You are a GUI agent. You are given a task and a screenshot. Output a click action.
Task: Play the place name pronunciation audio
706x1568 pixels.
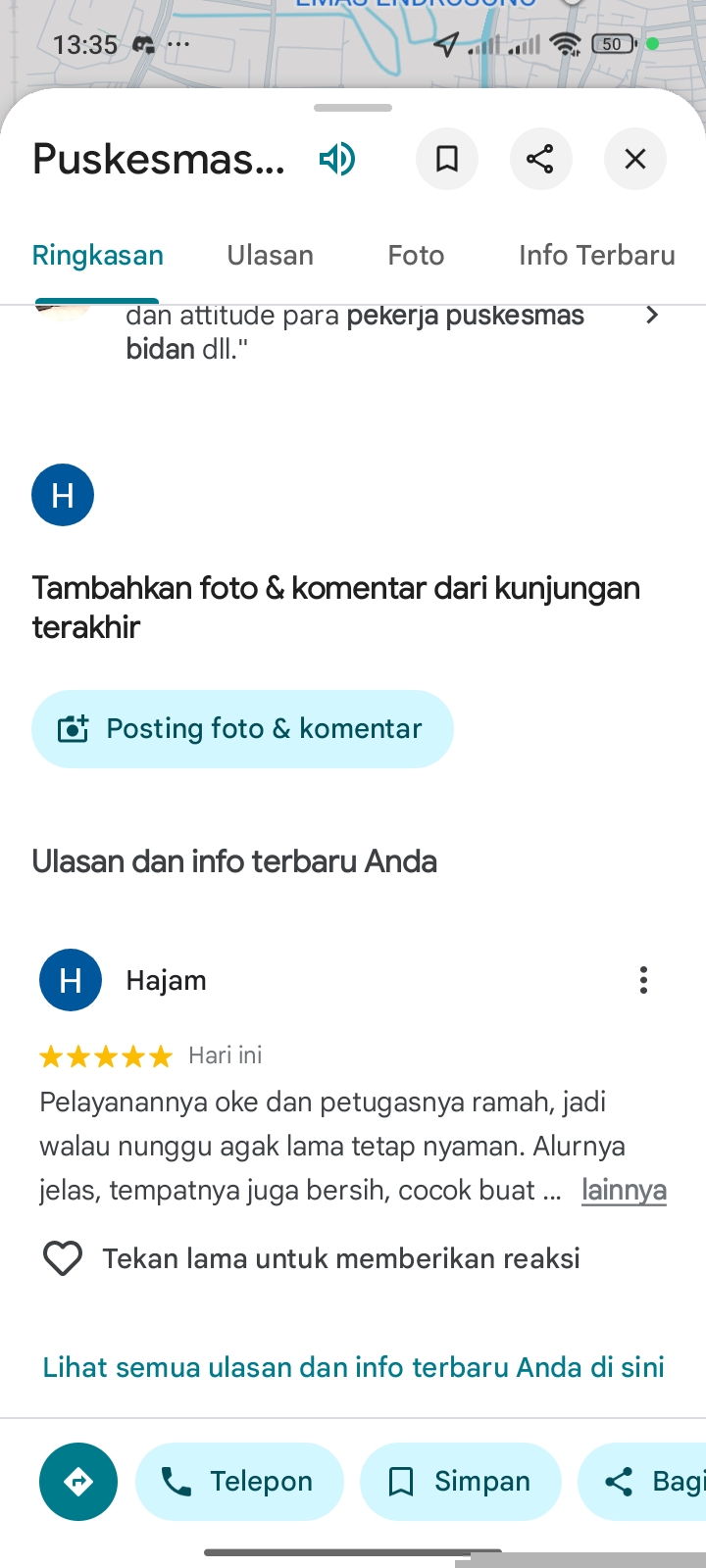click(337, 159)
